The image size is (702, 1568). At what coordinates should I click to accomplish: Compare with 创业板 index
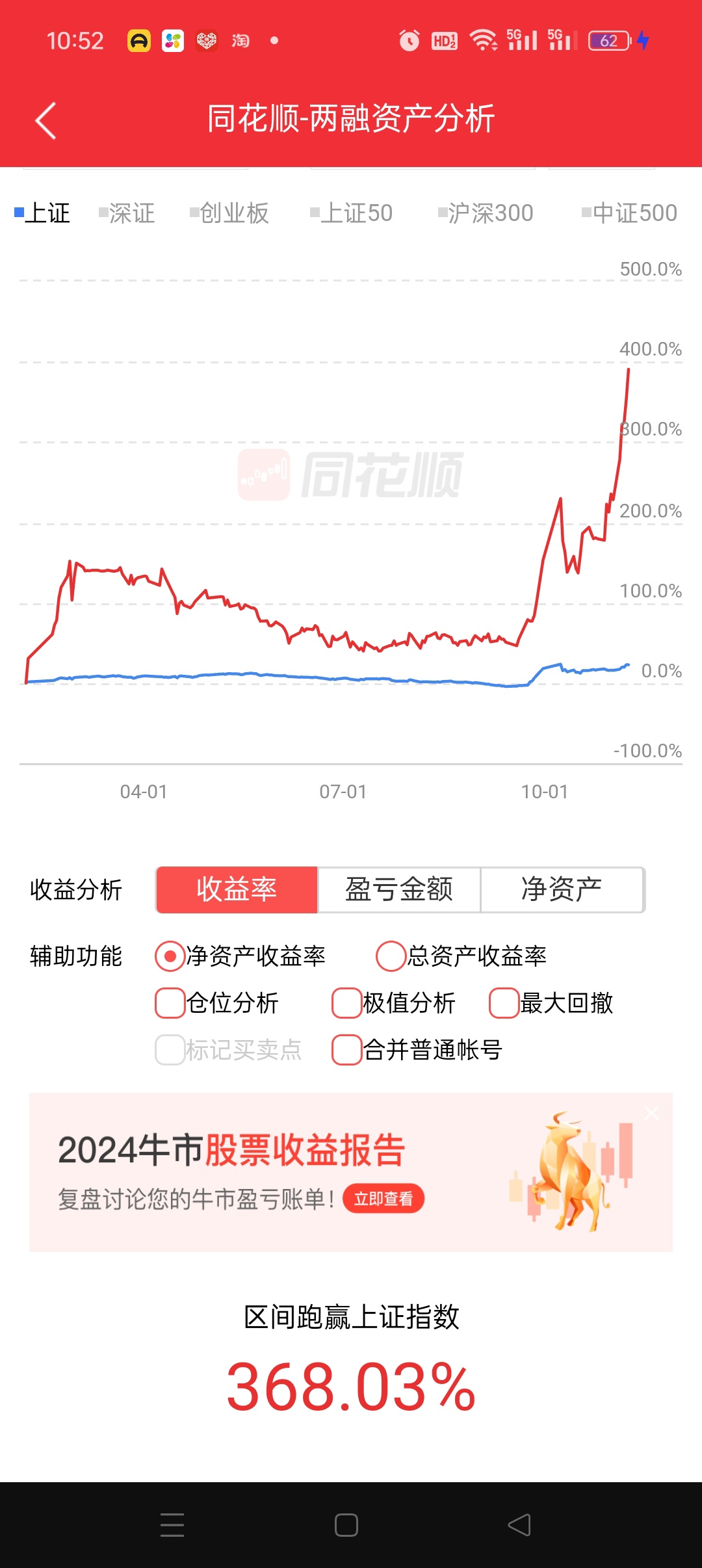pos(229,213)
